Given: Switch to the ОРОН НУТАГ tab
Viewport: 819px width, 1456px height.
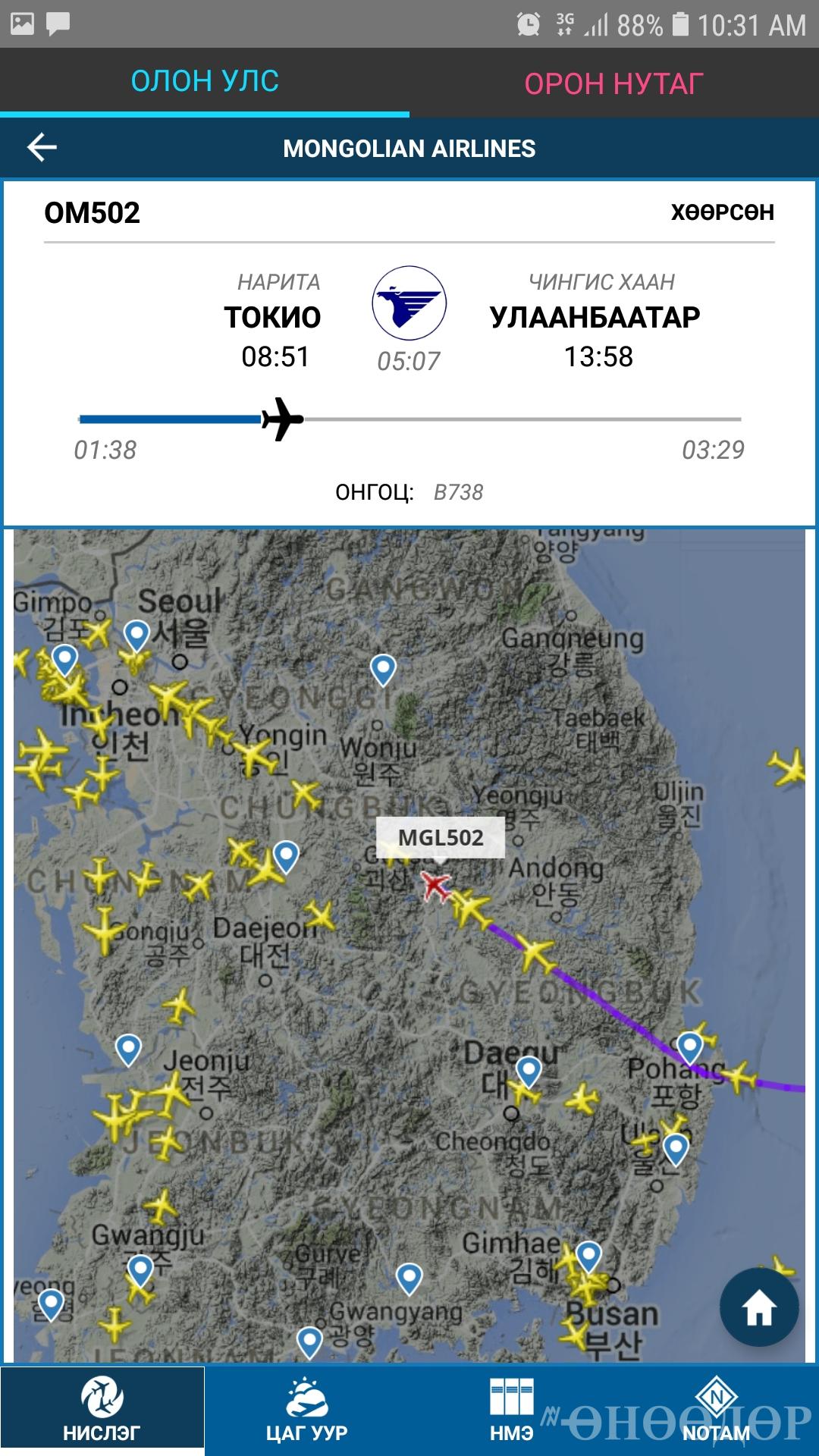Looking at the screenshot, I should point(613,83).
